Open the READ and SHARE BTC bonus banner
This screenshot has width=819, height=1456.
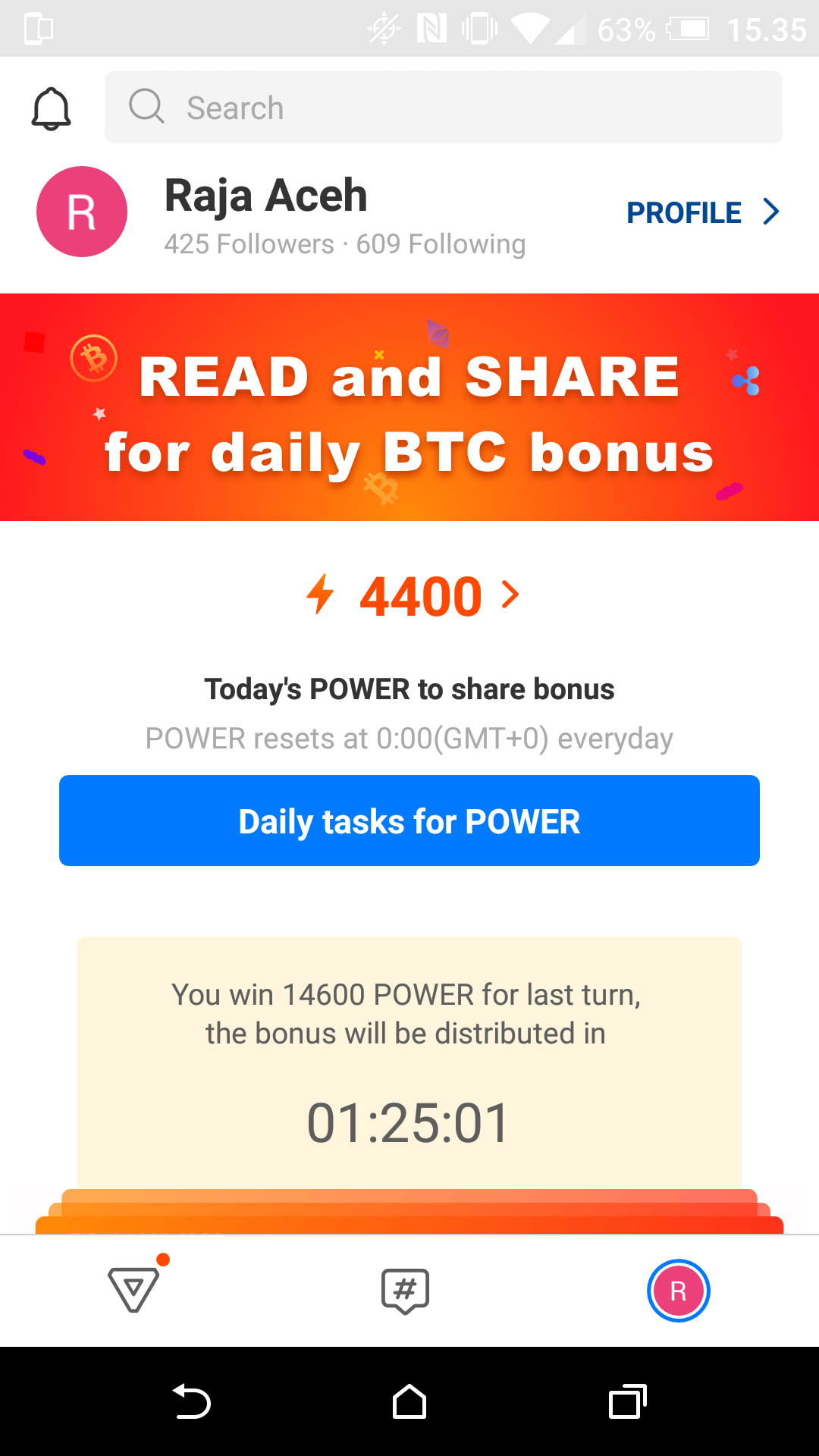point(409,406)
